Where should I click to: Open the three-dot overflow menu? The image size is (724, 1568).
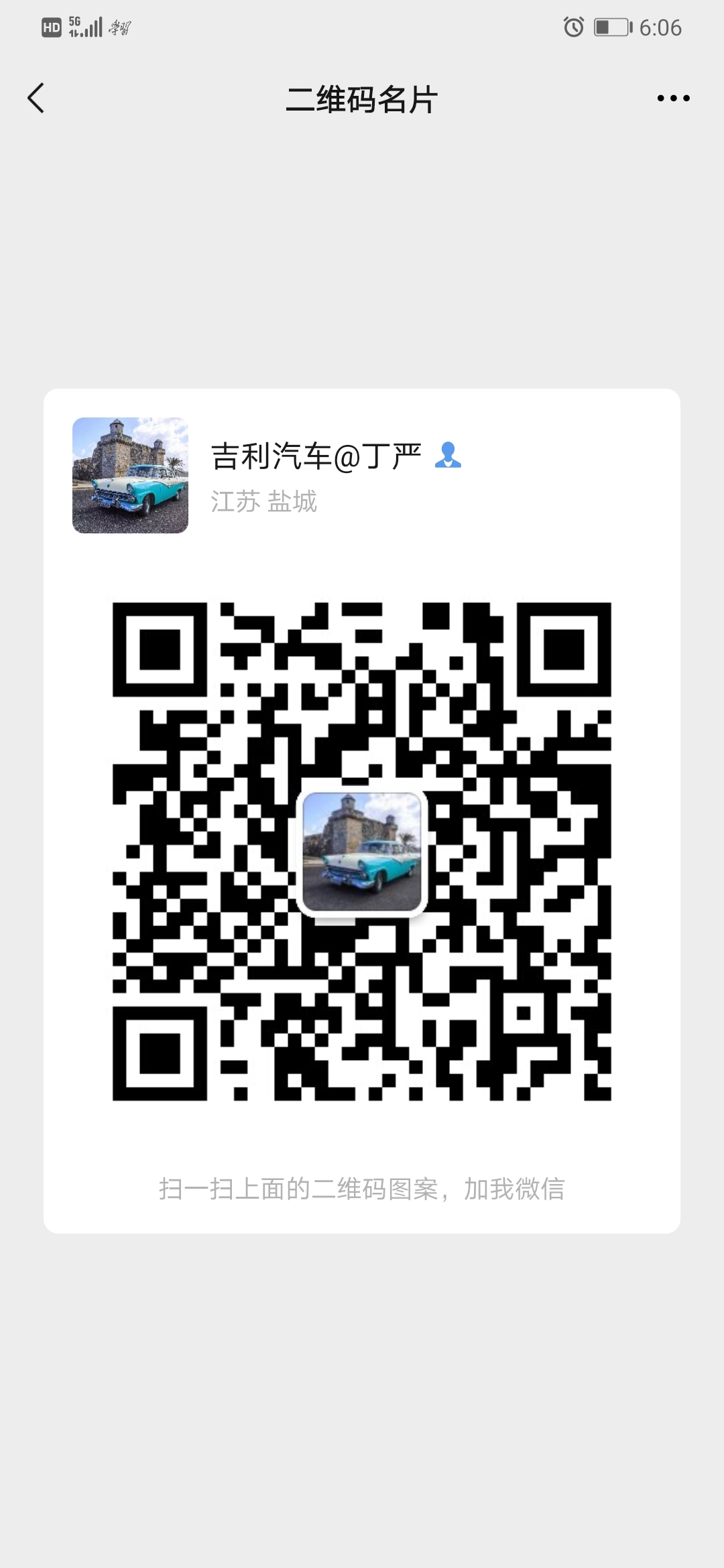point(673,99)
